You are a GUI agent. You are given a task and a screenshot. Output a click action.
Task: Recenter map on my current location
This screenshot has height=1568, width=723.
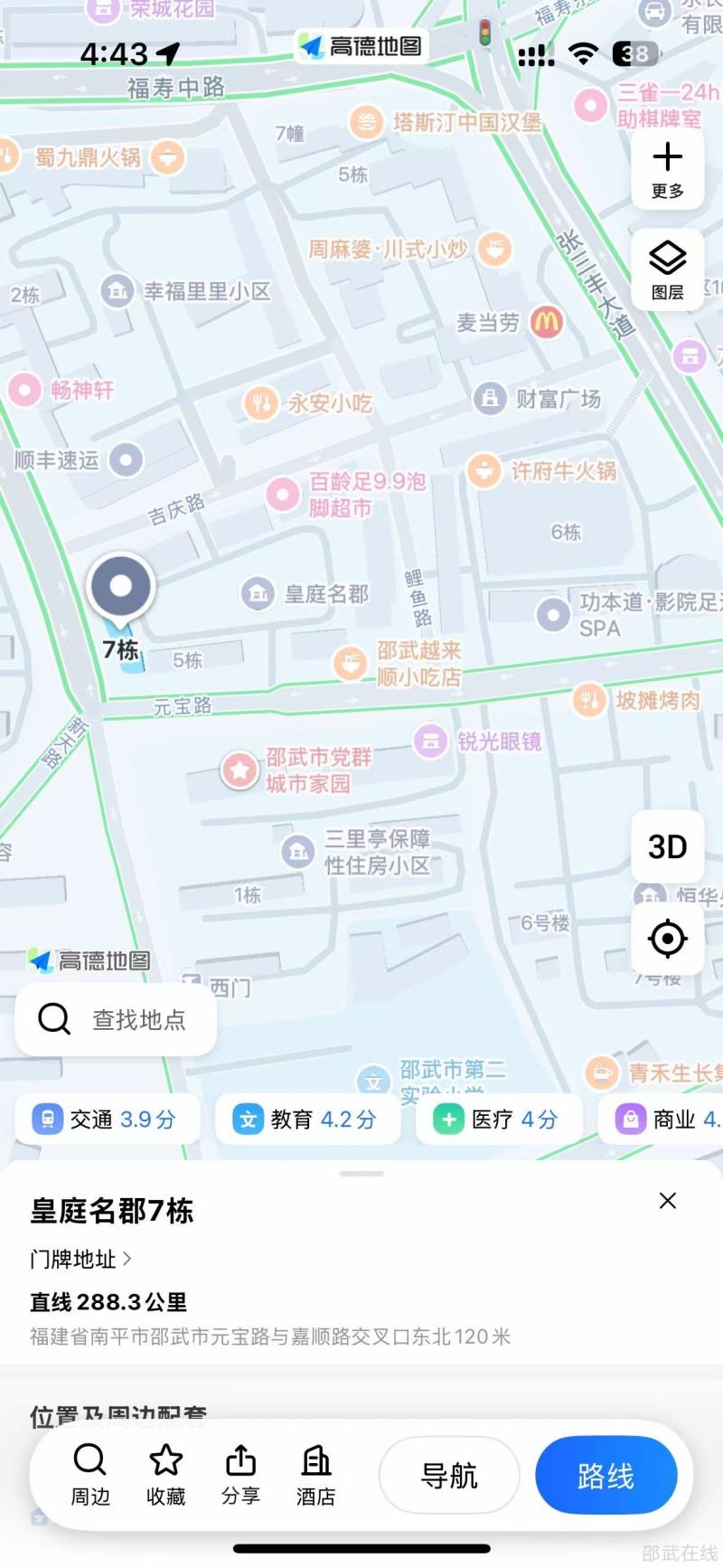point(667,939)
